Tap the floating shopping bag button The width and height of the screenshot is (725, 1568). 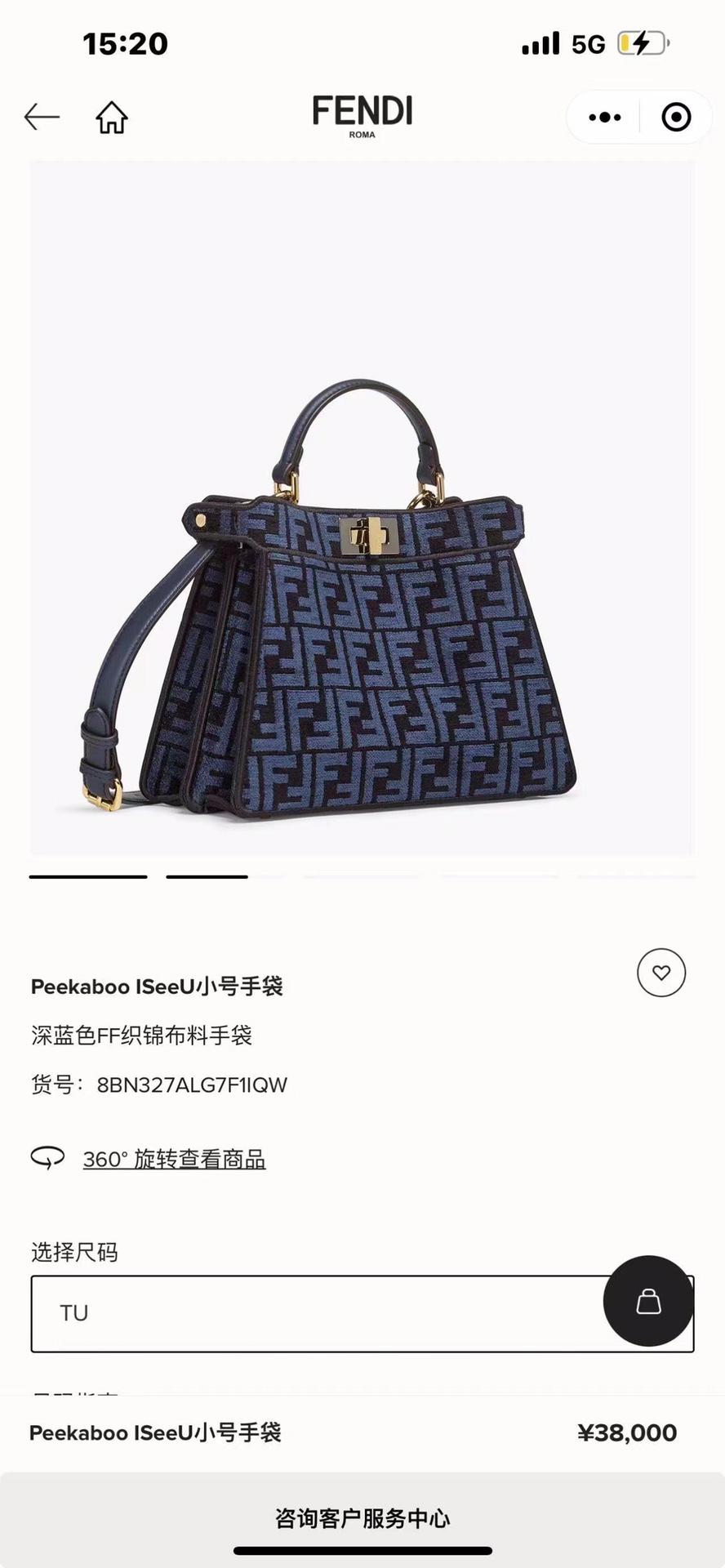tap(648, 1301)
